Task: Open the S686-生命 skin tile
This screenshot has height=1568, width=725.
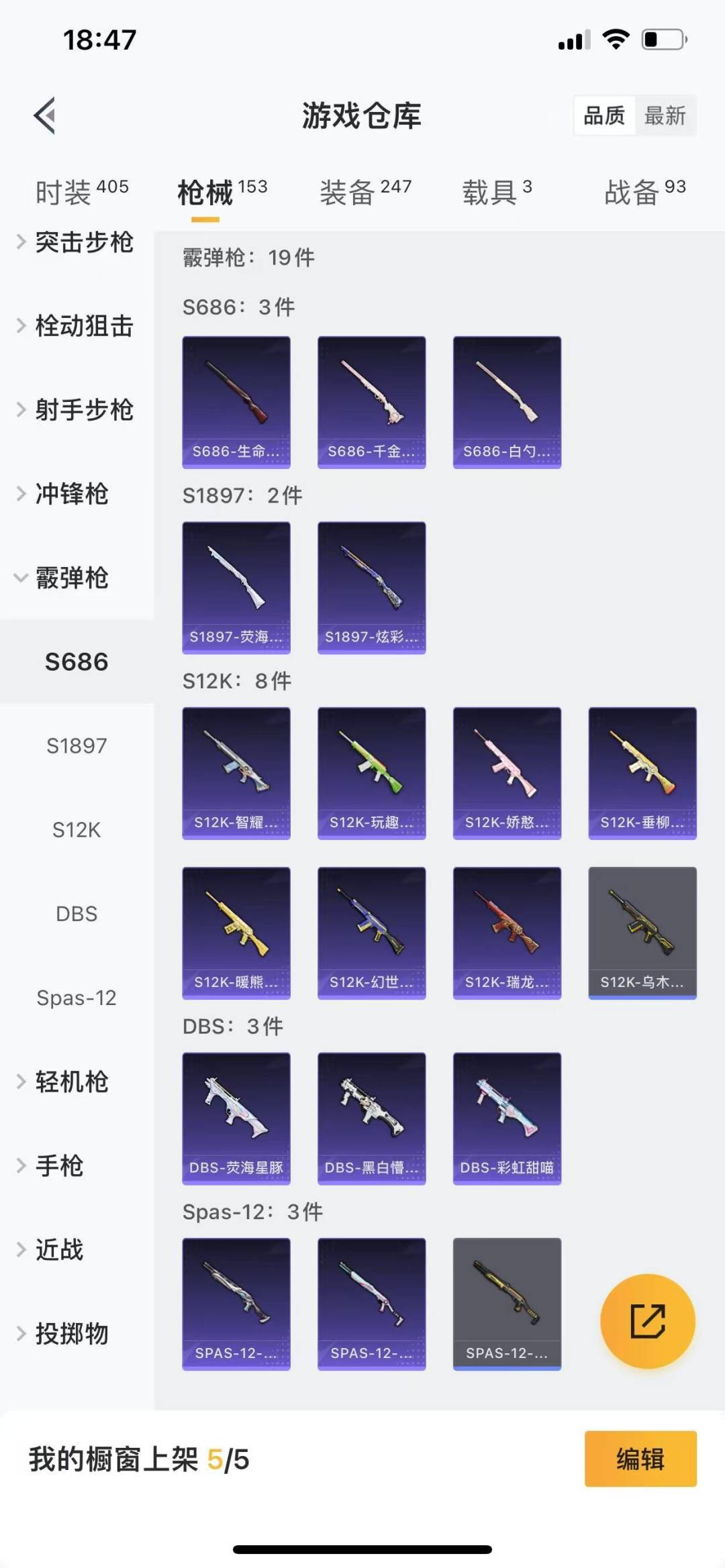Action: click(236, 402)
